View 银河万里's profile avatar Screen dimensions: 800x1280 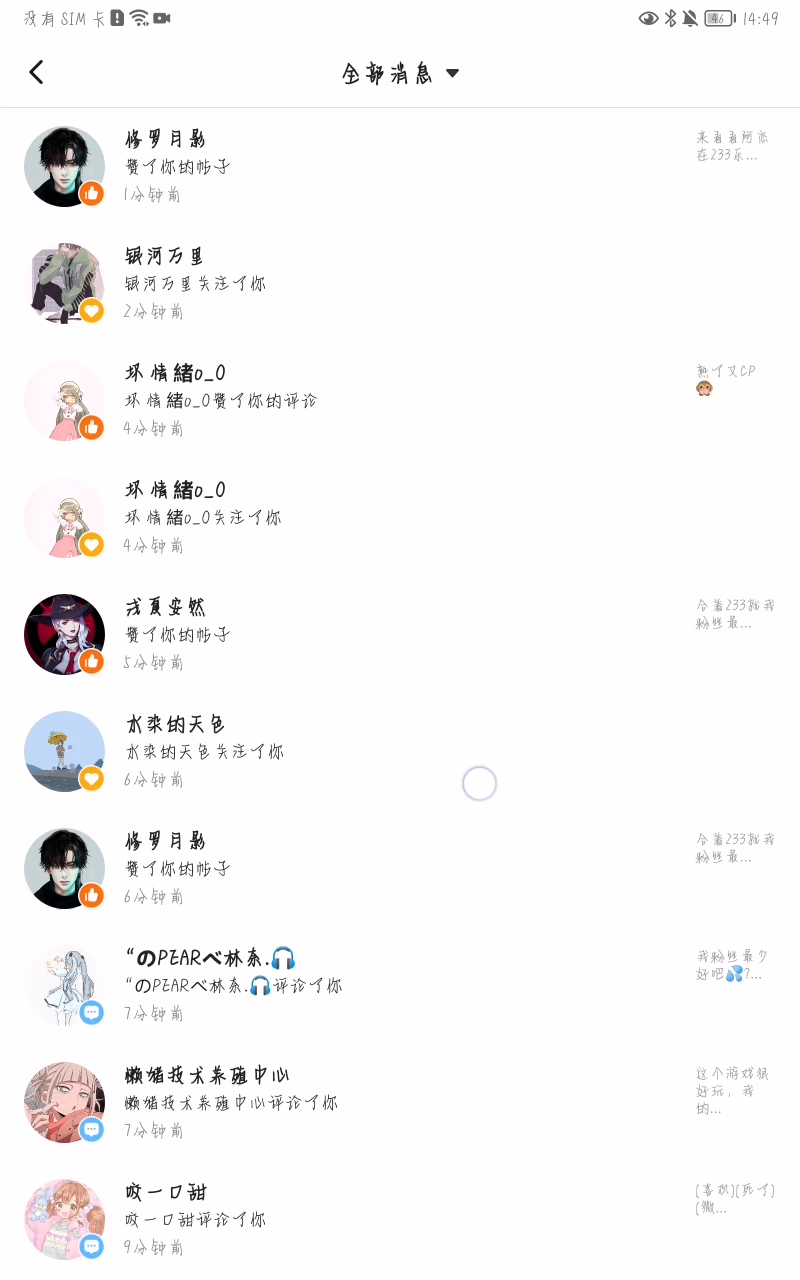coord(64,283)
